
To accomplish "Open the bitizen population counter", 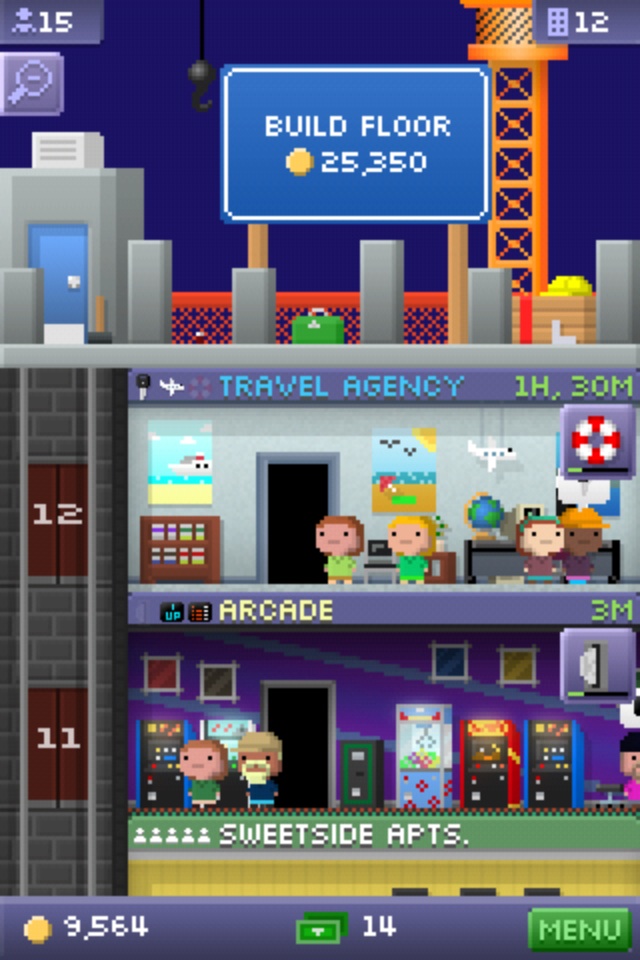I will 50,21.
